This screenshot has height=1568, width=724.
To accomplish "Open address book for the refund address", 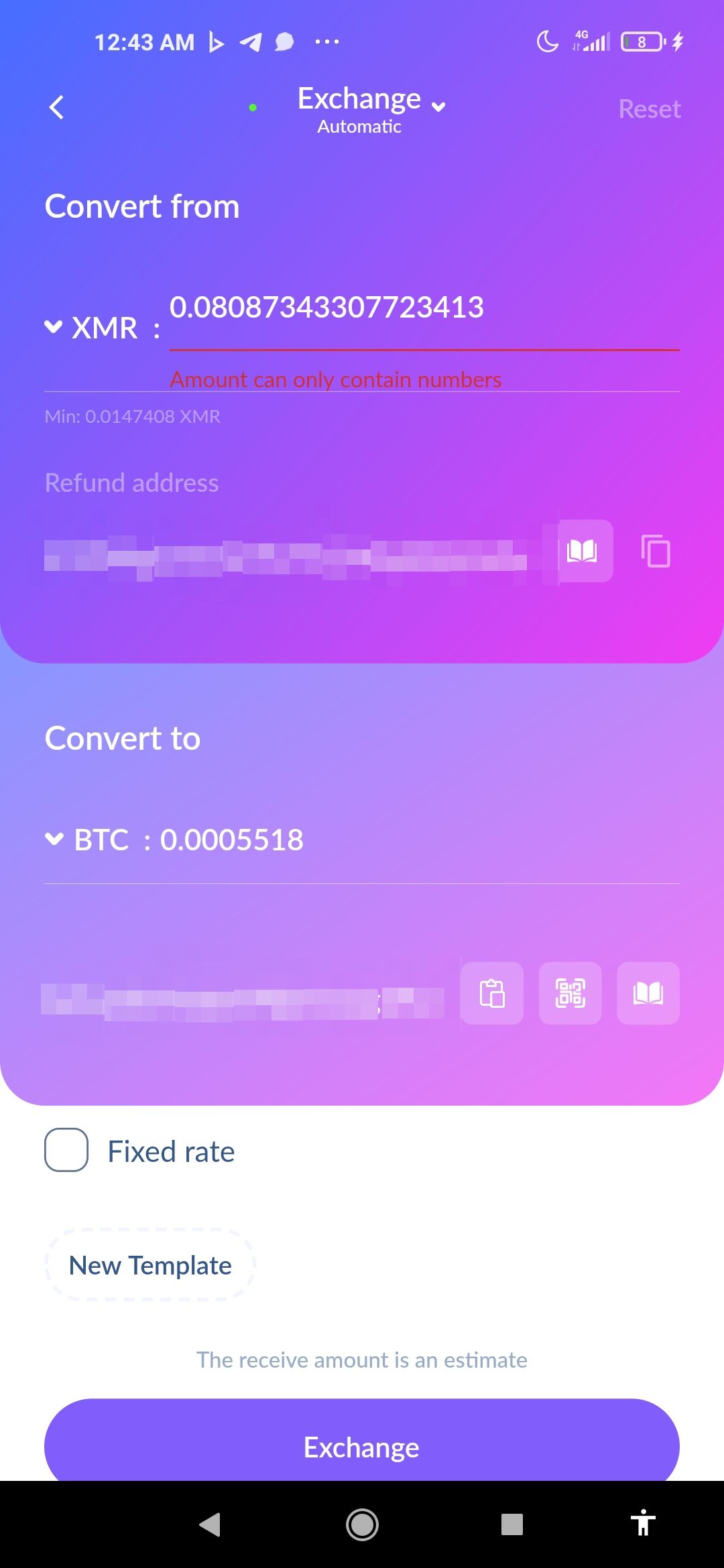I will [x=582, y=551].
